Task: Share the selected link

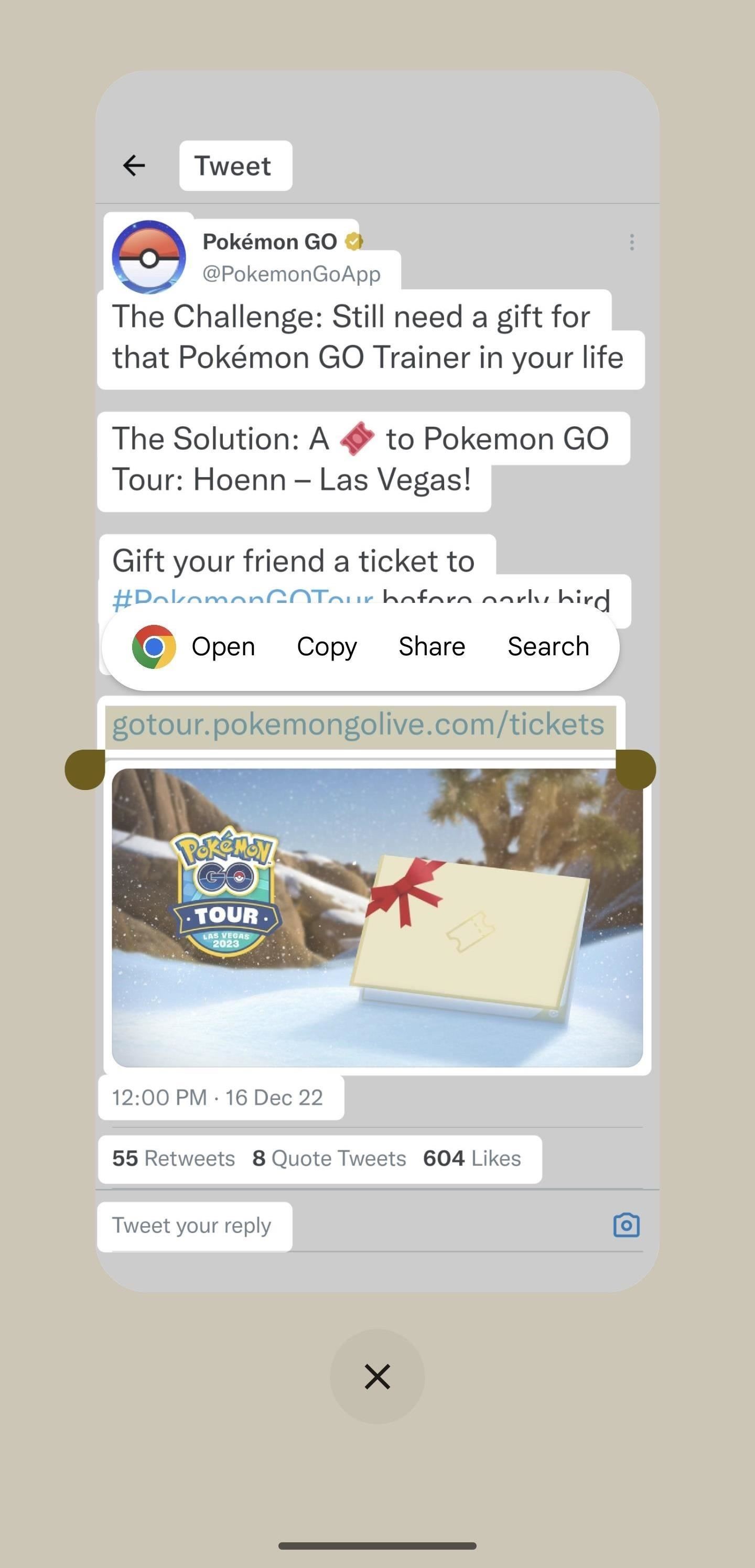Action: [x=432, y=646]
